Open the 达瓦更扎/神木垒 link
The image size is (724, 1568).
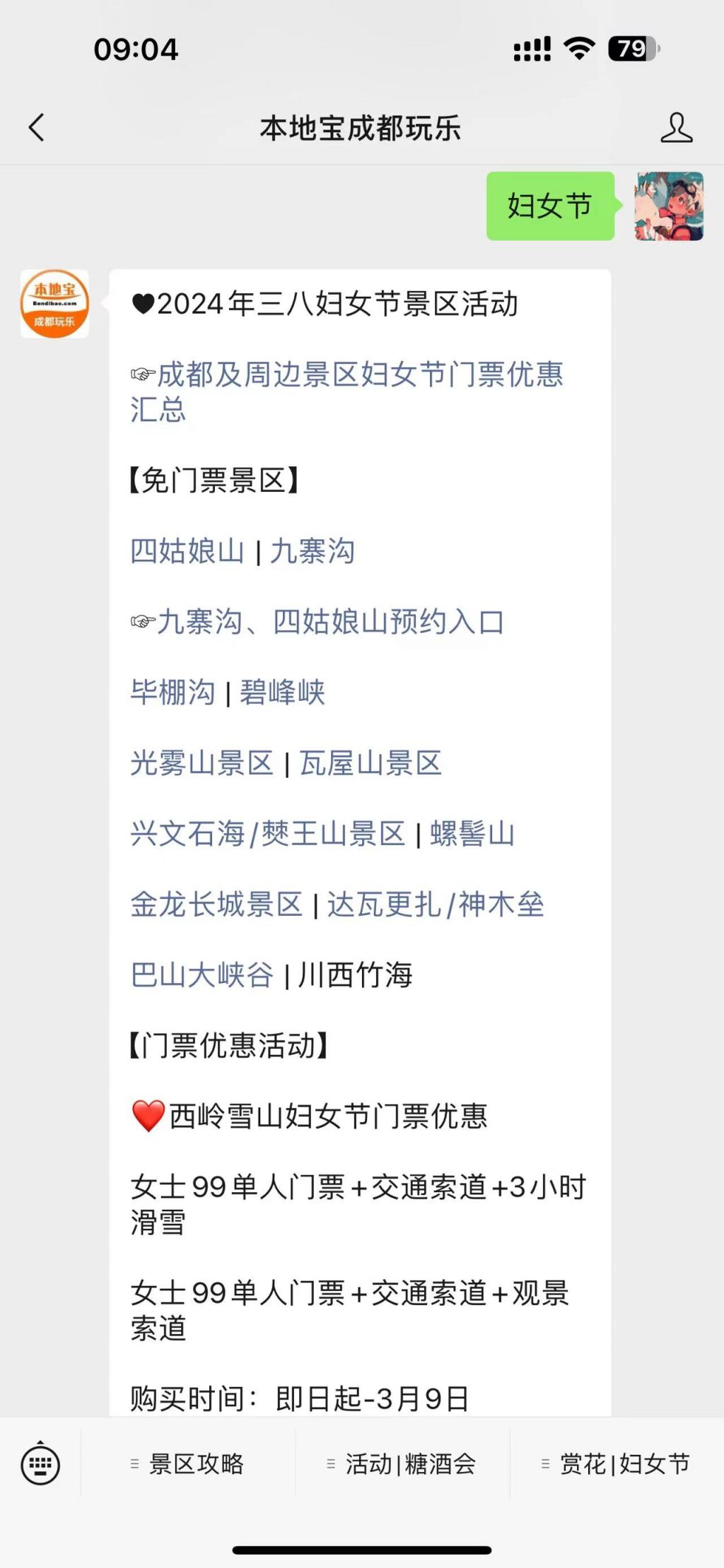click(x=435, y=904)
